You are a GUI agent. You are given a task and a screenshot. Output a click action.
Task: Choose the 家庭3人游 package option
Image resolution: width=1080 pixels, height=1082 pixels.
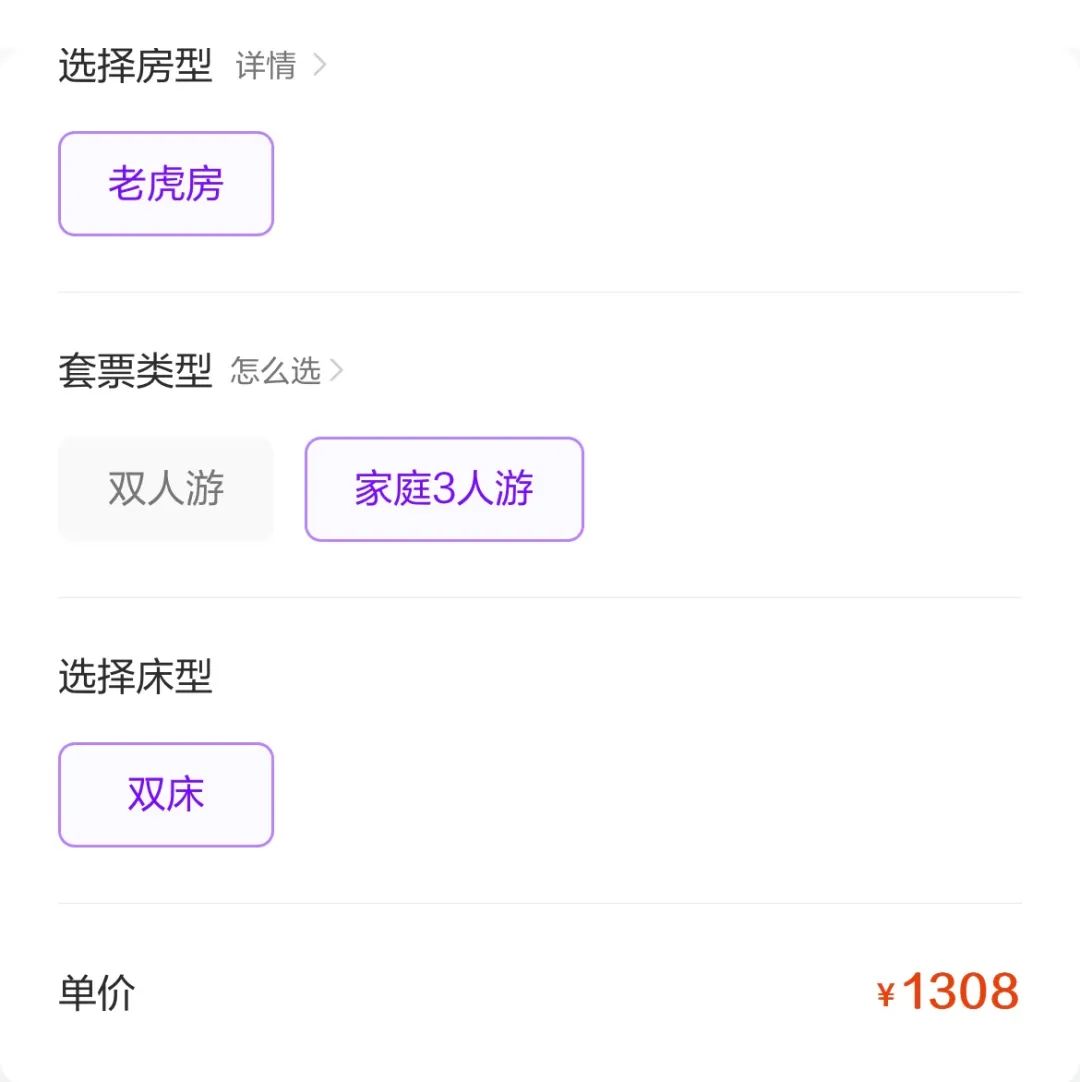(x=444, y=489)
